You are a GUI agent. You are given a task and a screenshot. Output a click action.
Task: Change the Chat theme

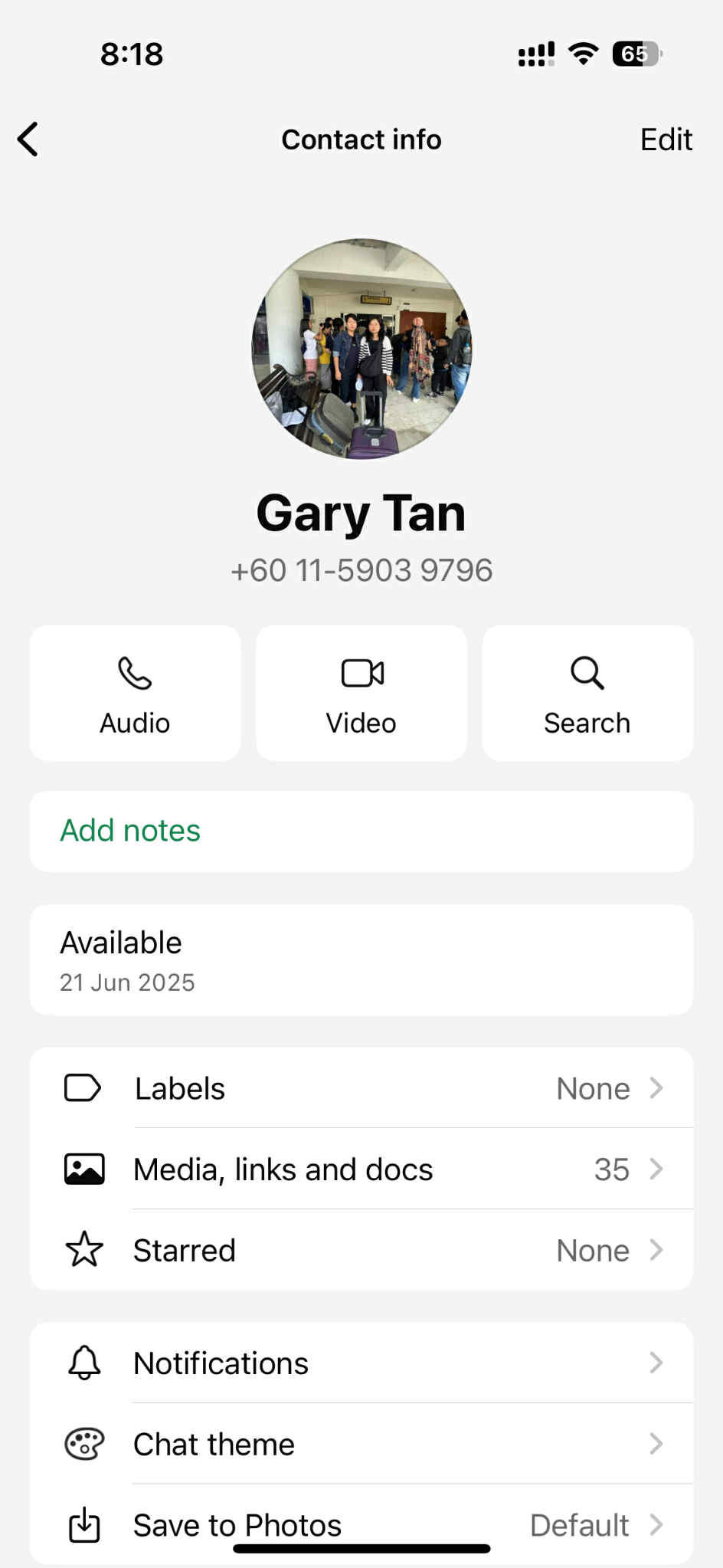[x=361, y=1445]
